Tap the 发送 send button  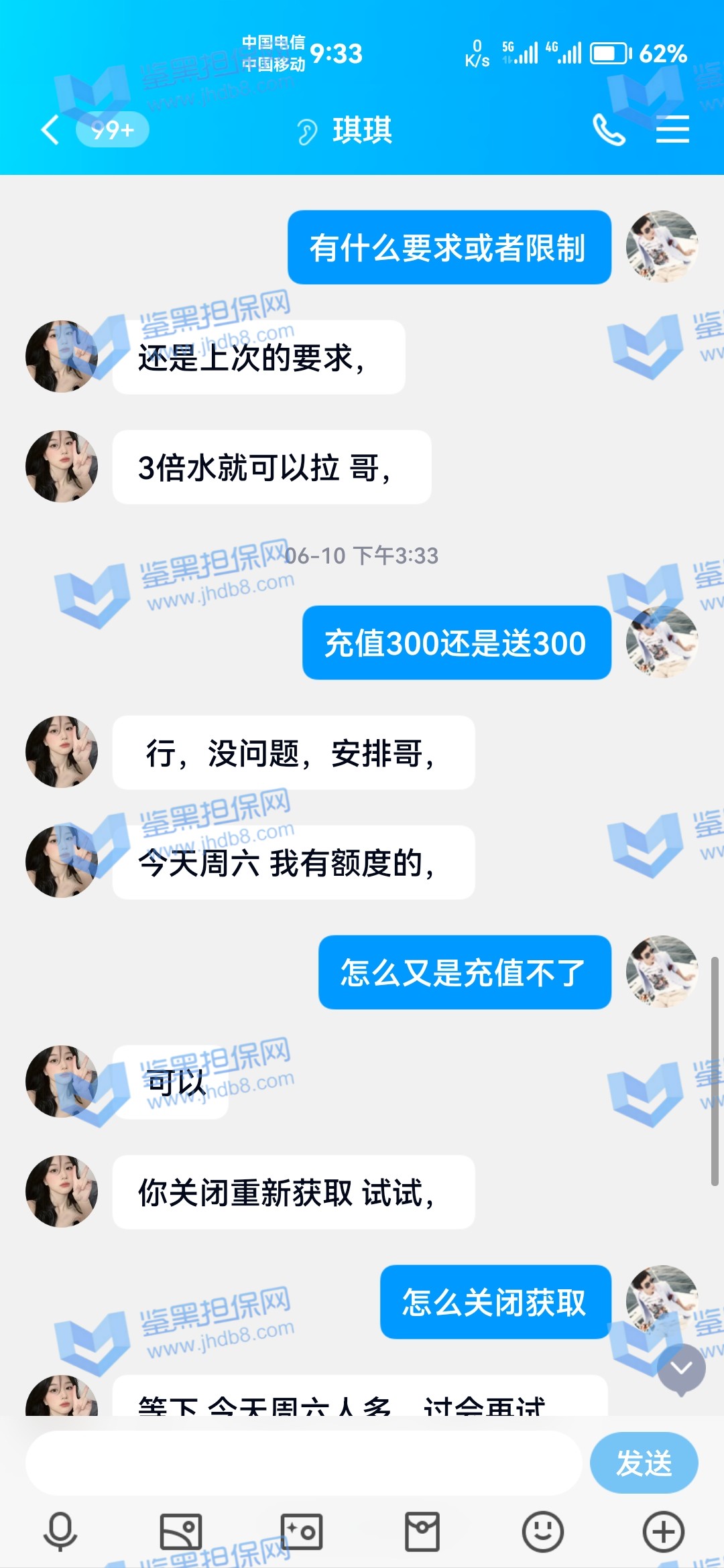[644, 1463]
